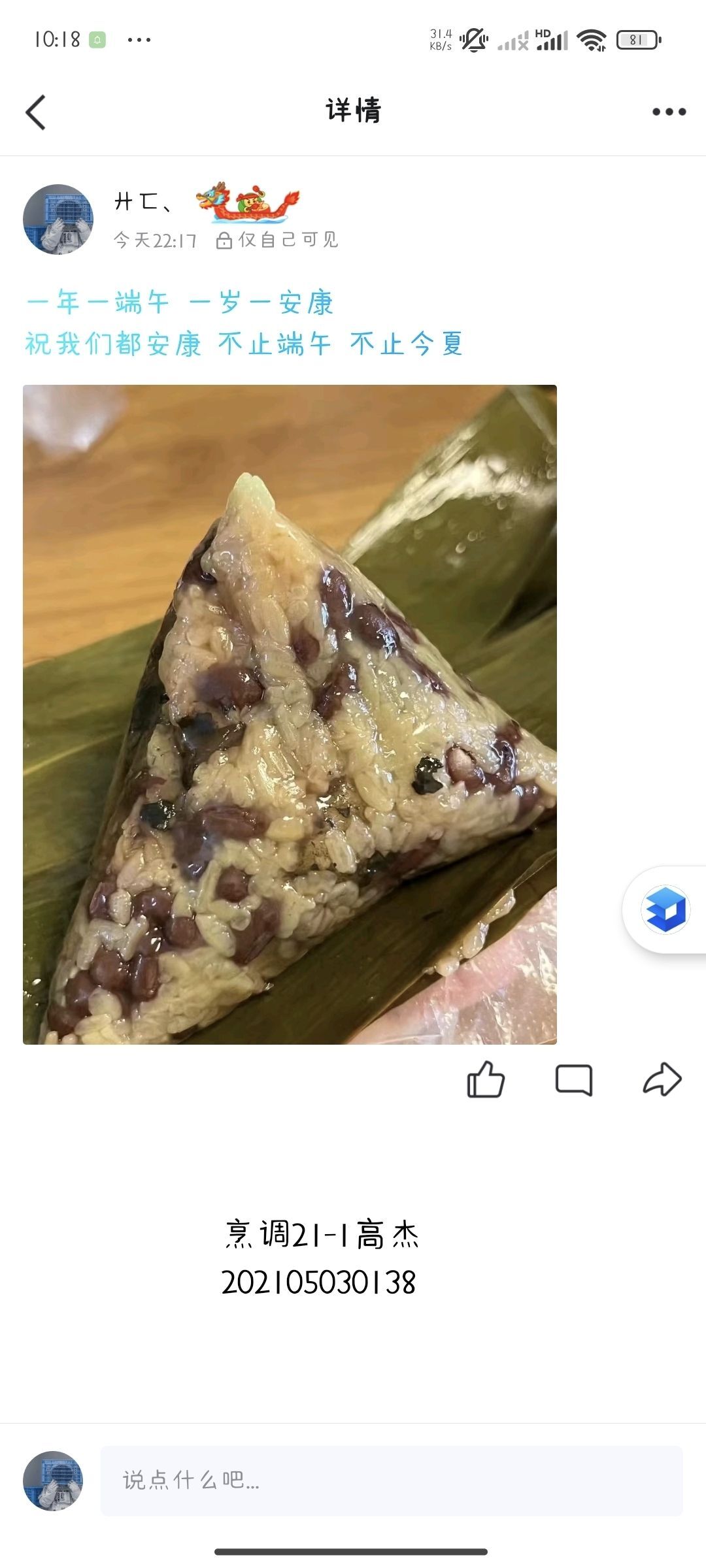
Task: Tap the floating blue cube button
Action: pyautogui.click(x=665, y=909)
